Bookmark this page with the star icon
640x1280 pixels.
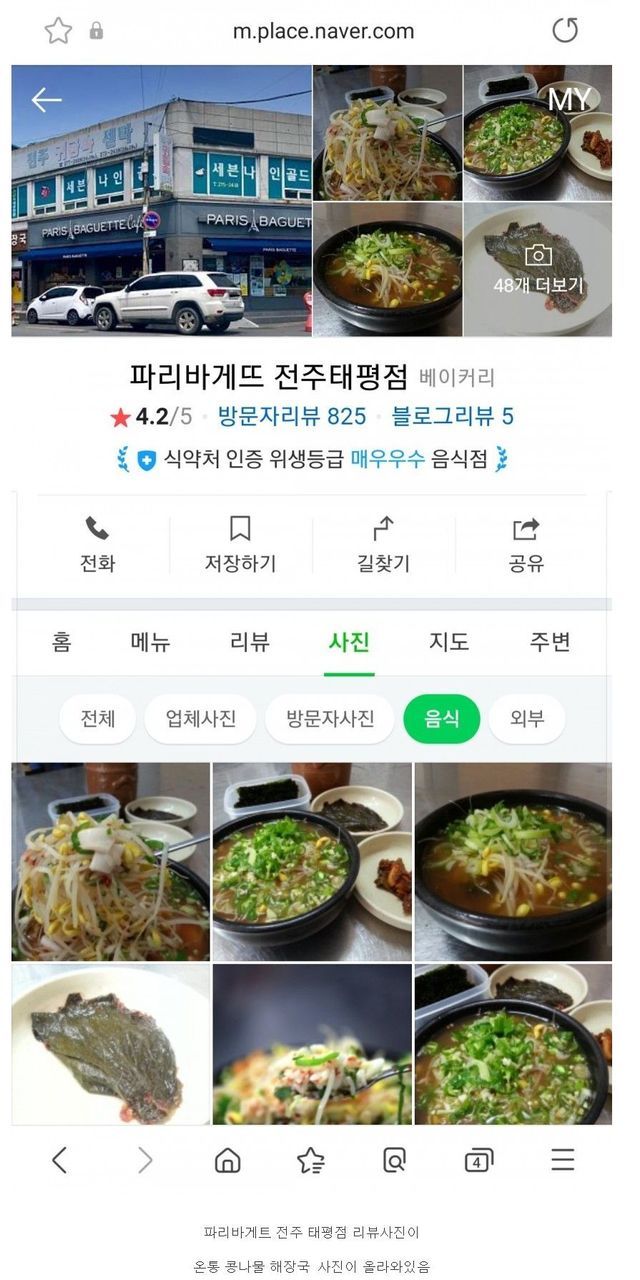[x=58, y=31]
